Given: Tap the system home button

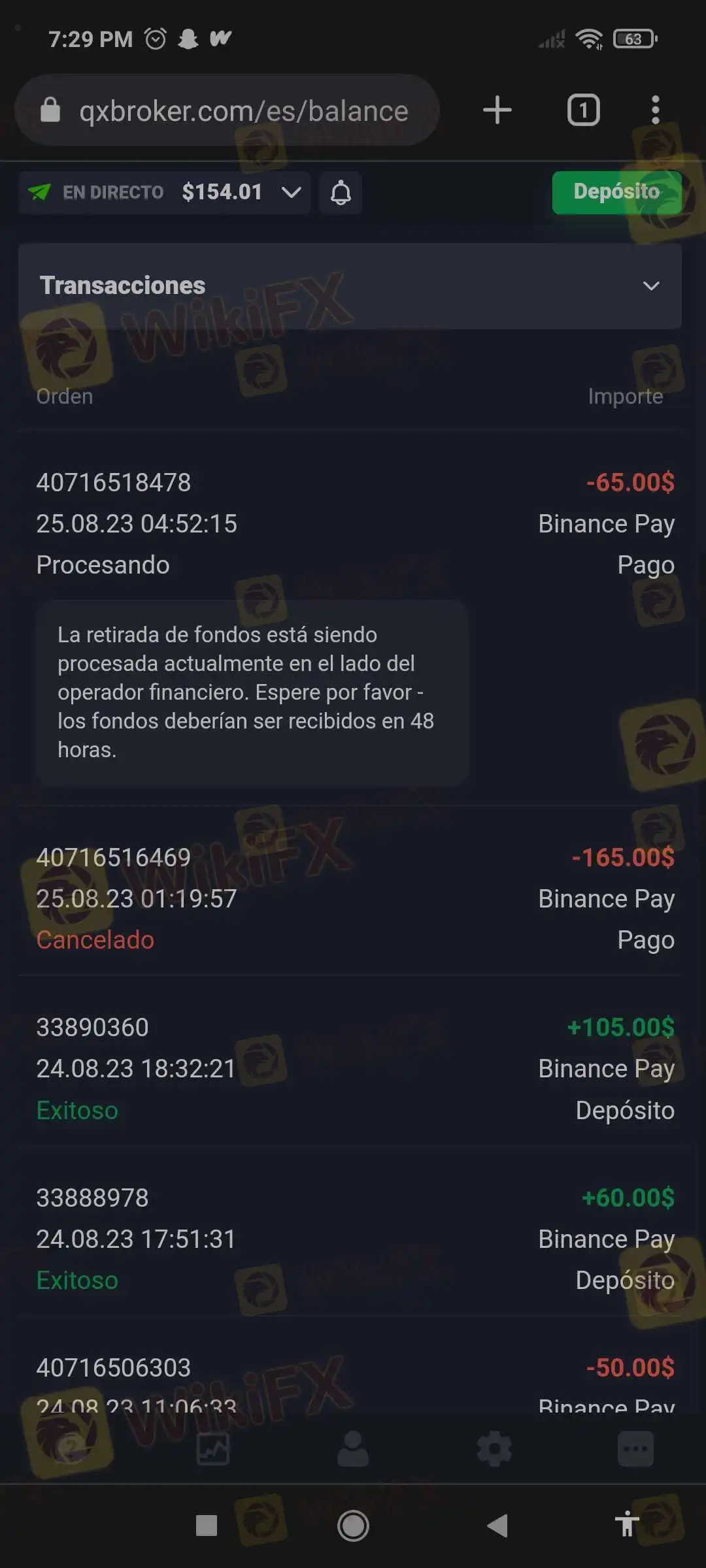Looking at the screenshot, I should (353, 1526).
